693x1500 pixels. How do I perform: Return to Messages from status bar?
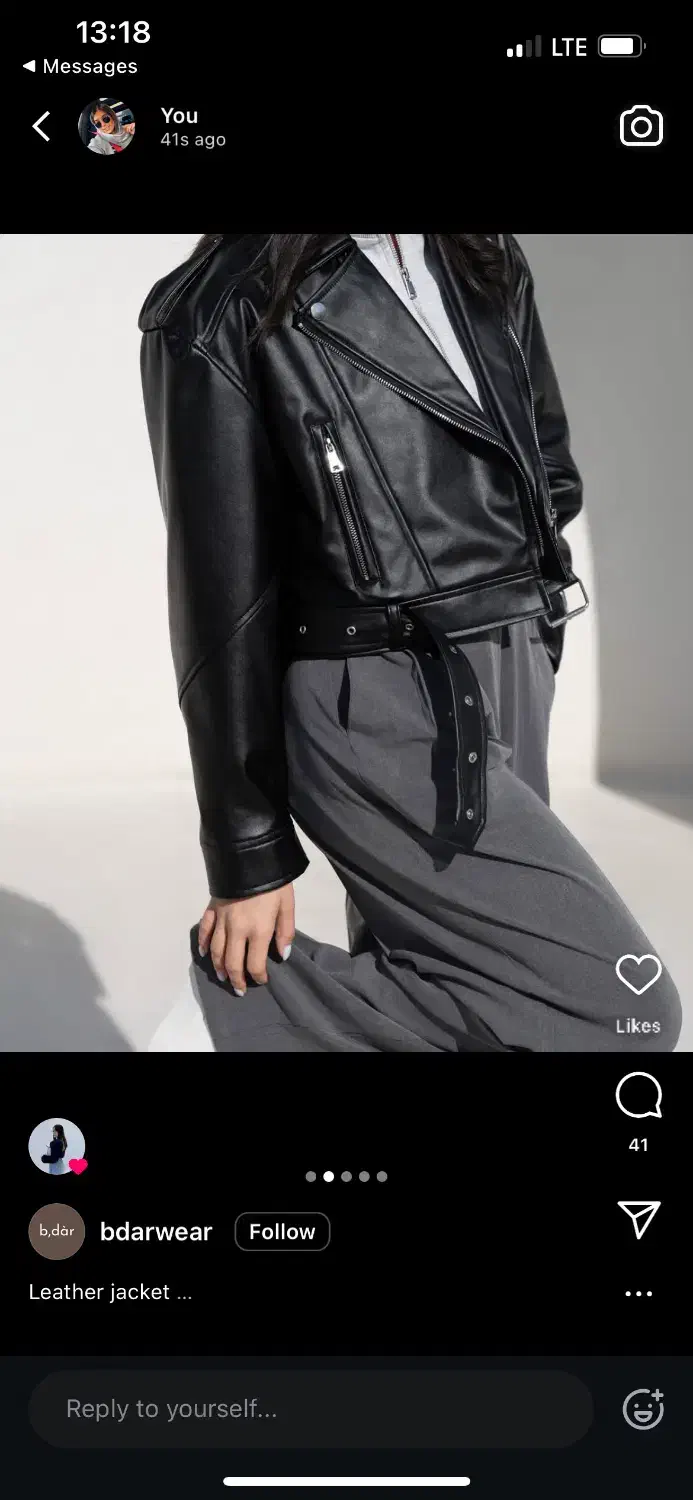pos(80,66)
